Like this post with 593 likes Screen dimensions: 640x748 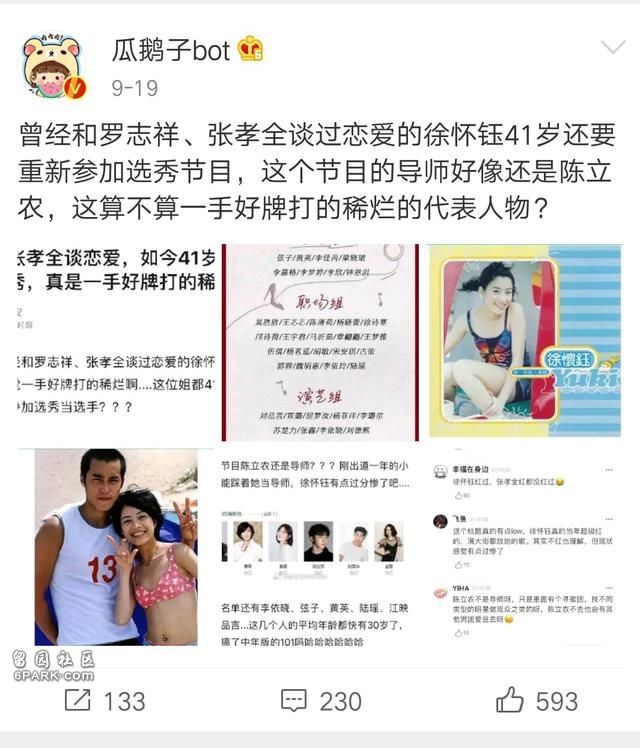[536, 701]
